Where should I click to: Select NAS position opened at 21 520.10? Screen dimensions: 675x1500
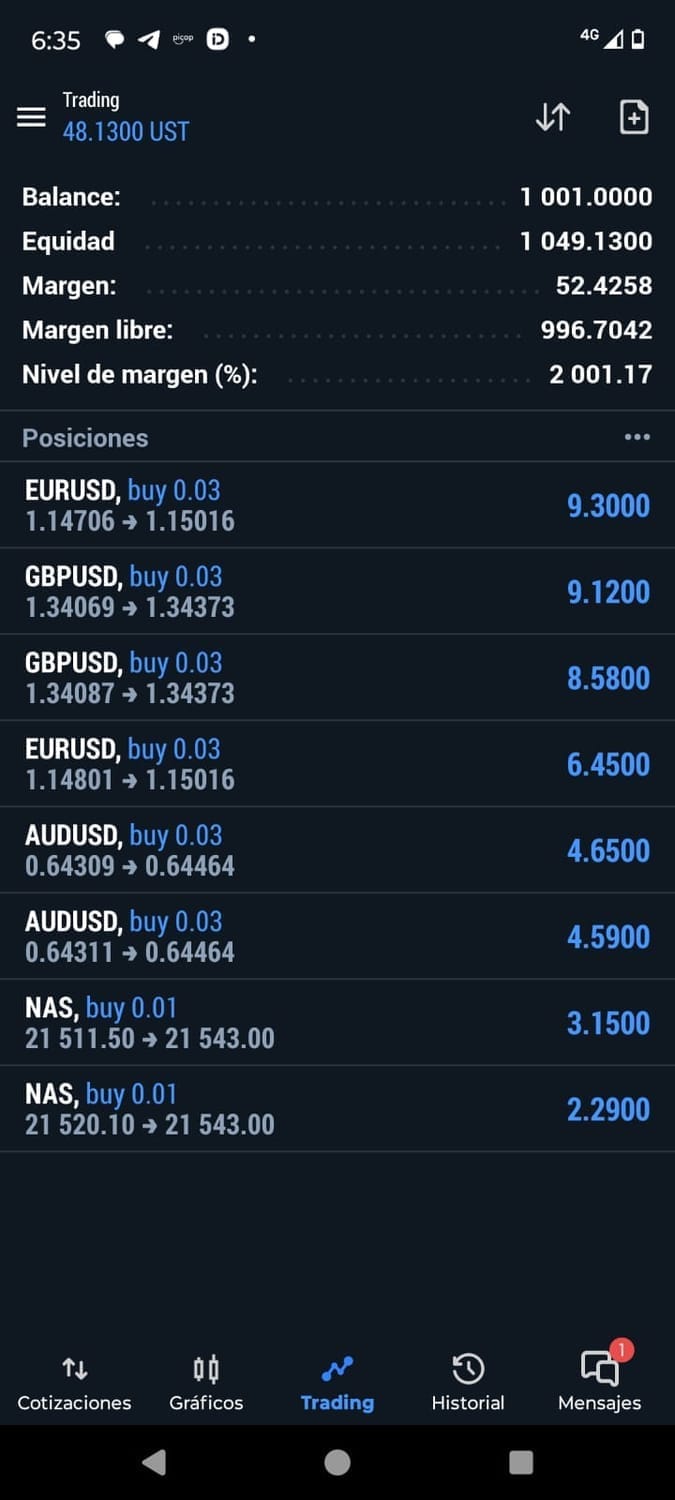[x=337, y=1109]
